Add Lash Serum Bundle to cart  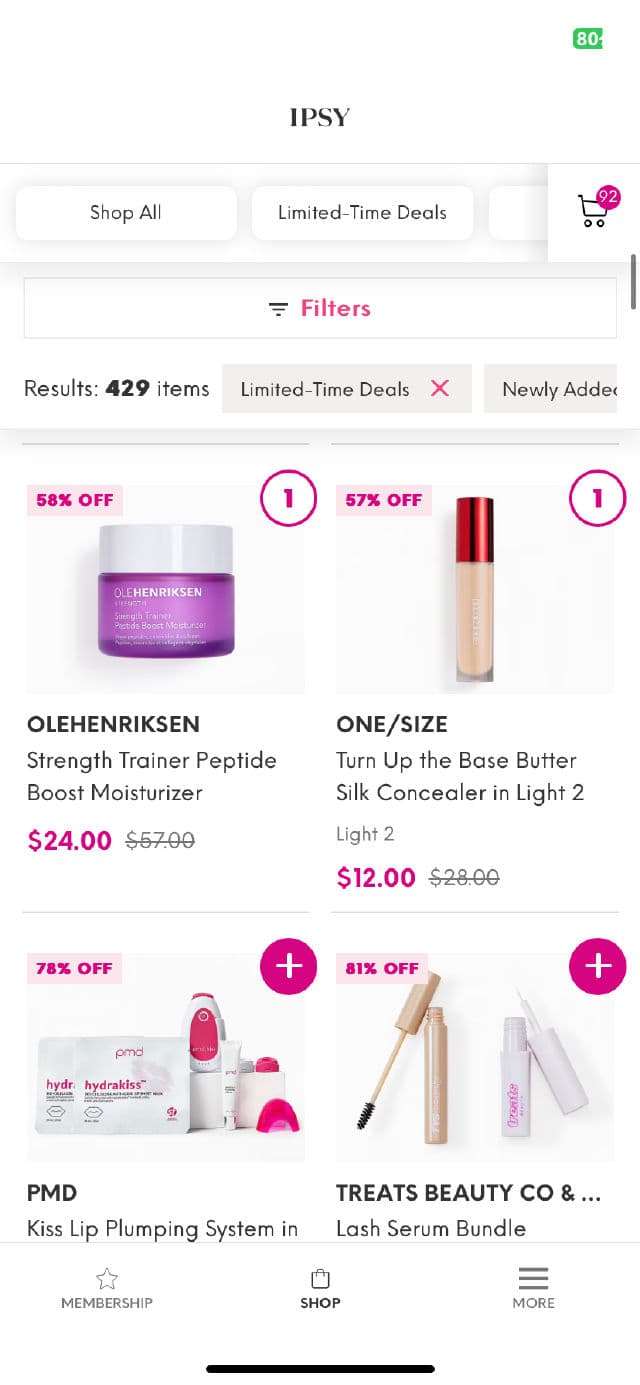click(x=597, y=966)
